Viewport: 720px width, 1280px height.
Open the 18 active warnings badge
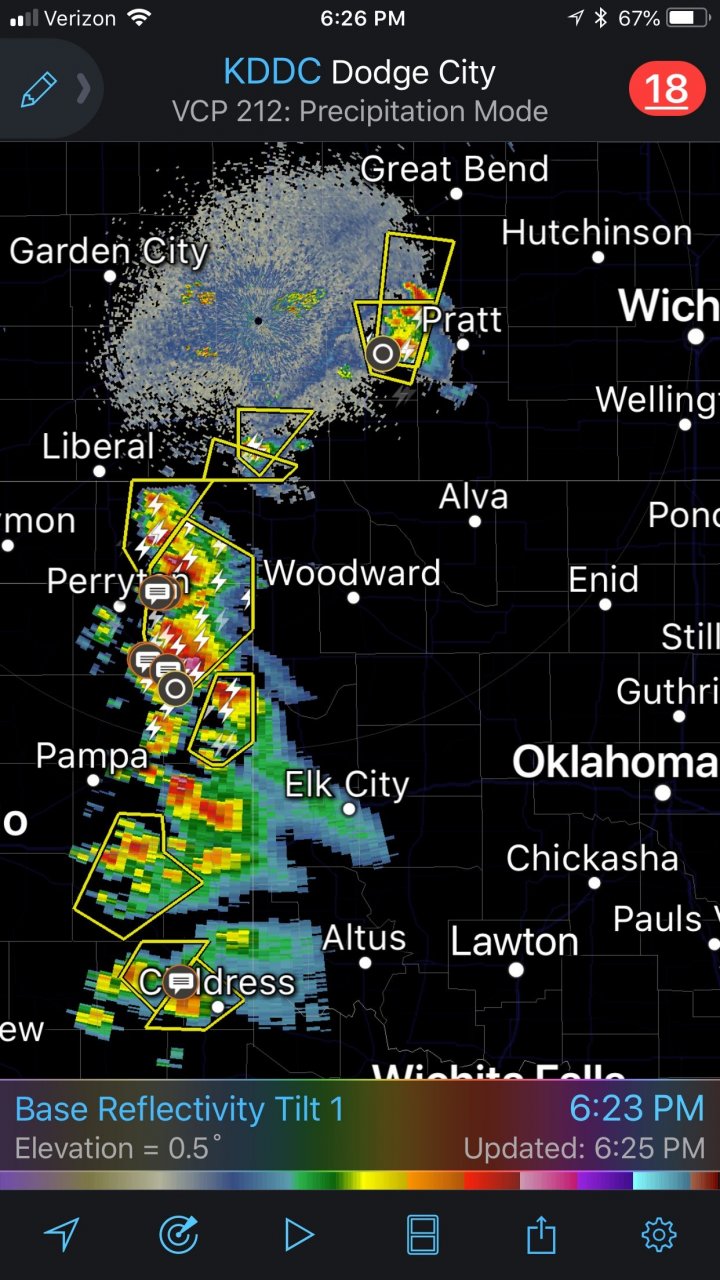[x=665, y=90]
